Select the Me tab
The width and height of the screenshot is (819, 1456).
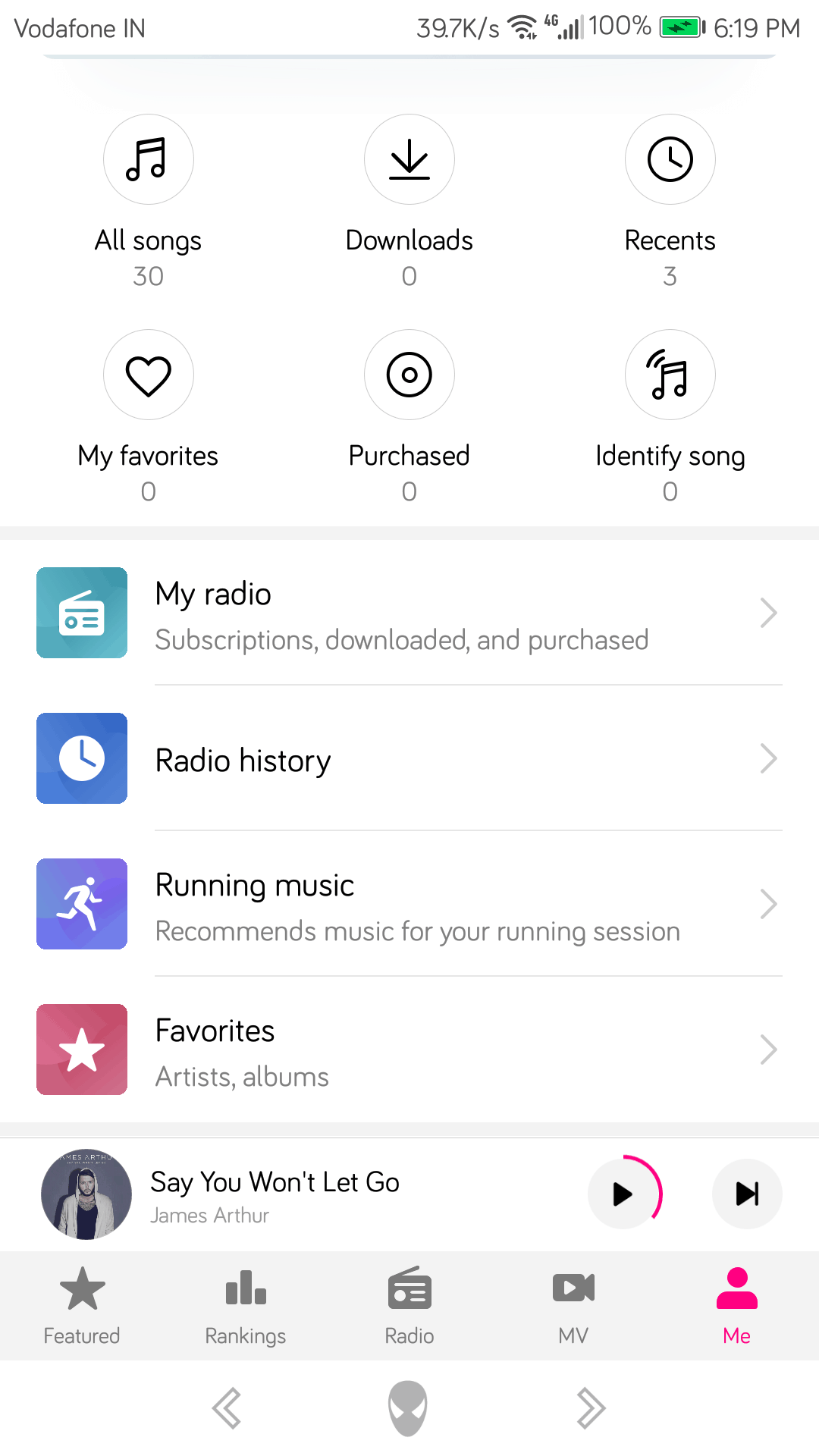[737, 1306]
